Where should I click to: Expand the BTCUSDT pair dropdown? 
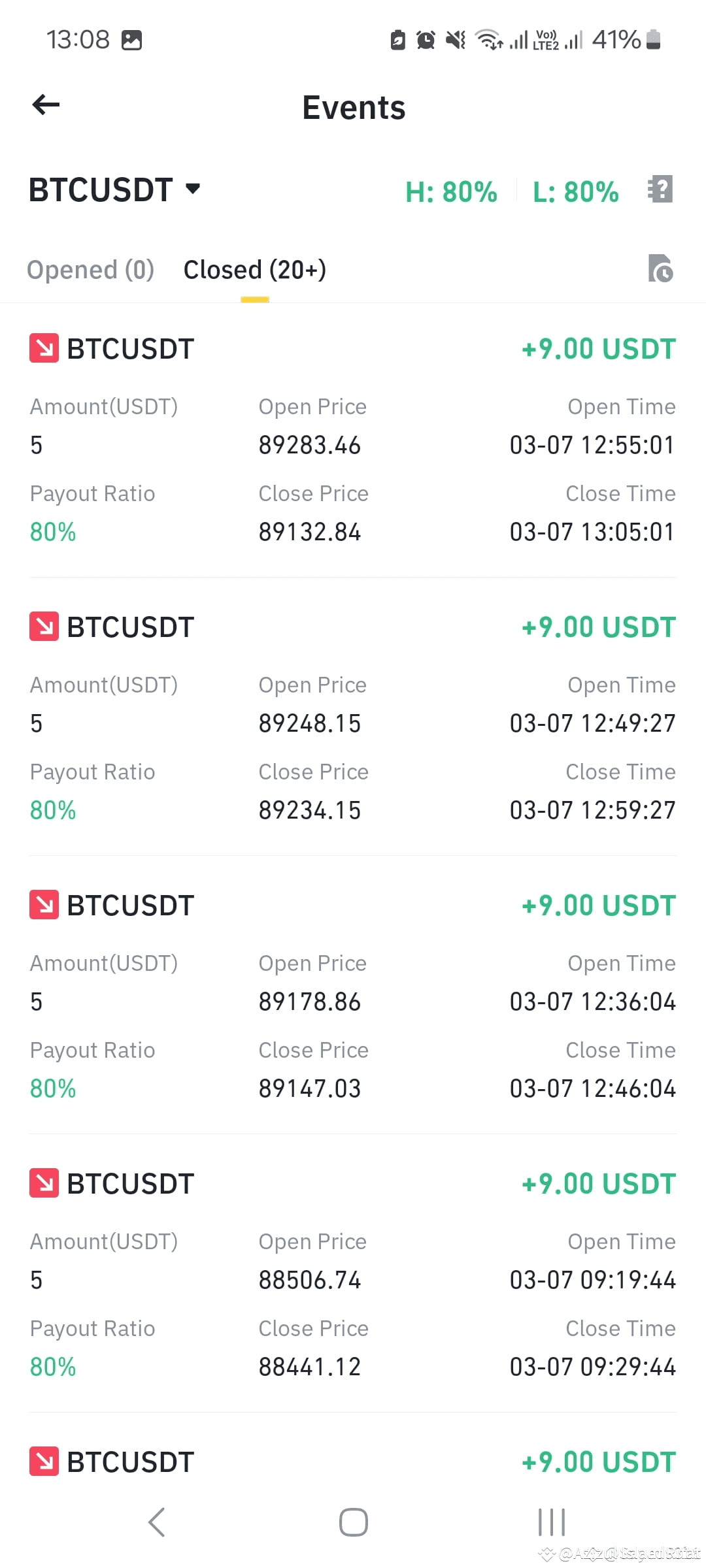(114, 190)
